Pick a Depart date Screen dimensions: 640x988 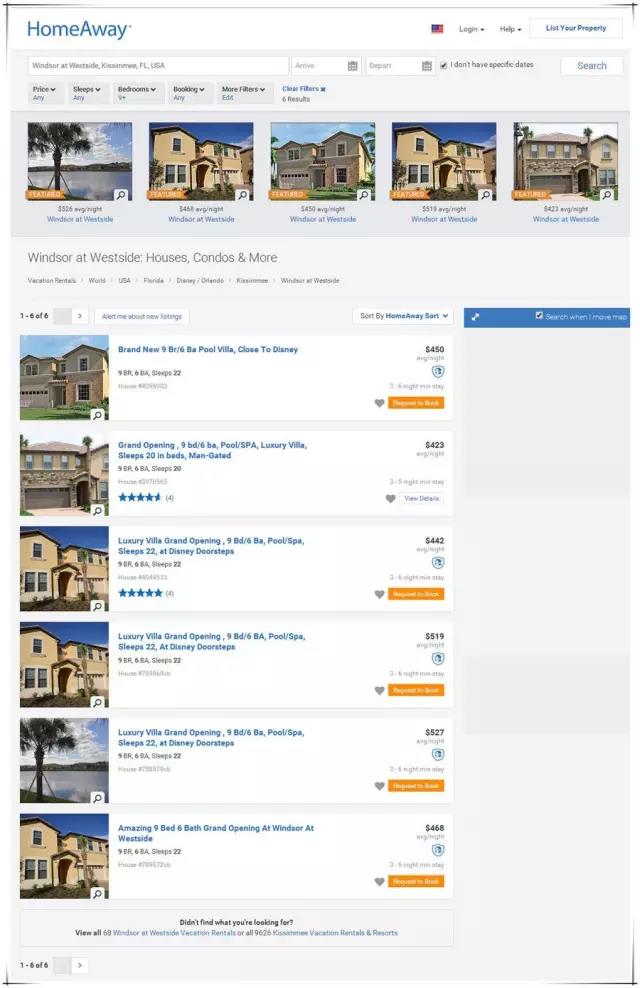pyautogui.click(x=400, y=65)
